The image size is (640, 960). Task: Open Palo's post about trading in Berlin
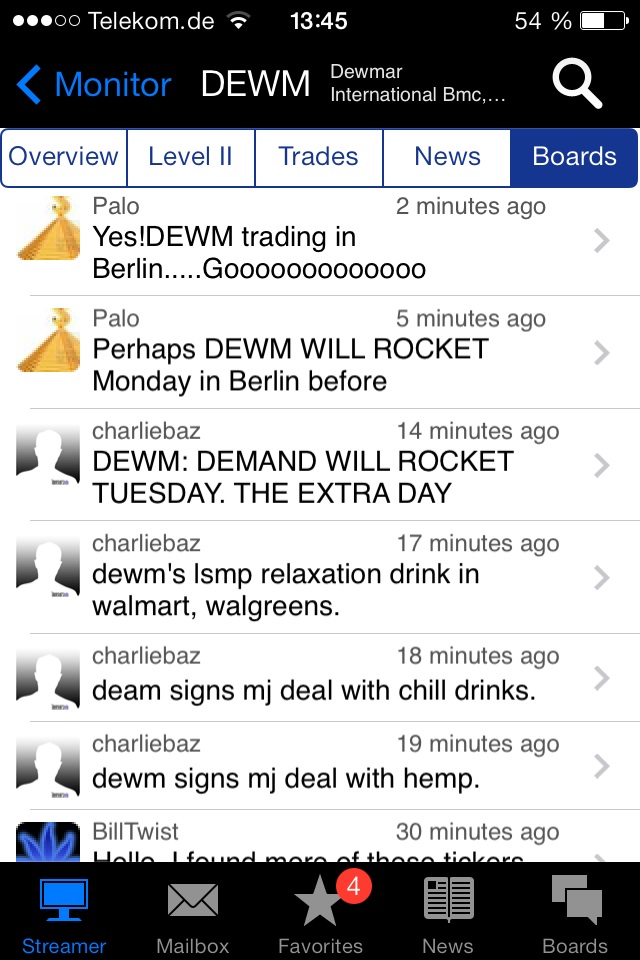point(320,239)
